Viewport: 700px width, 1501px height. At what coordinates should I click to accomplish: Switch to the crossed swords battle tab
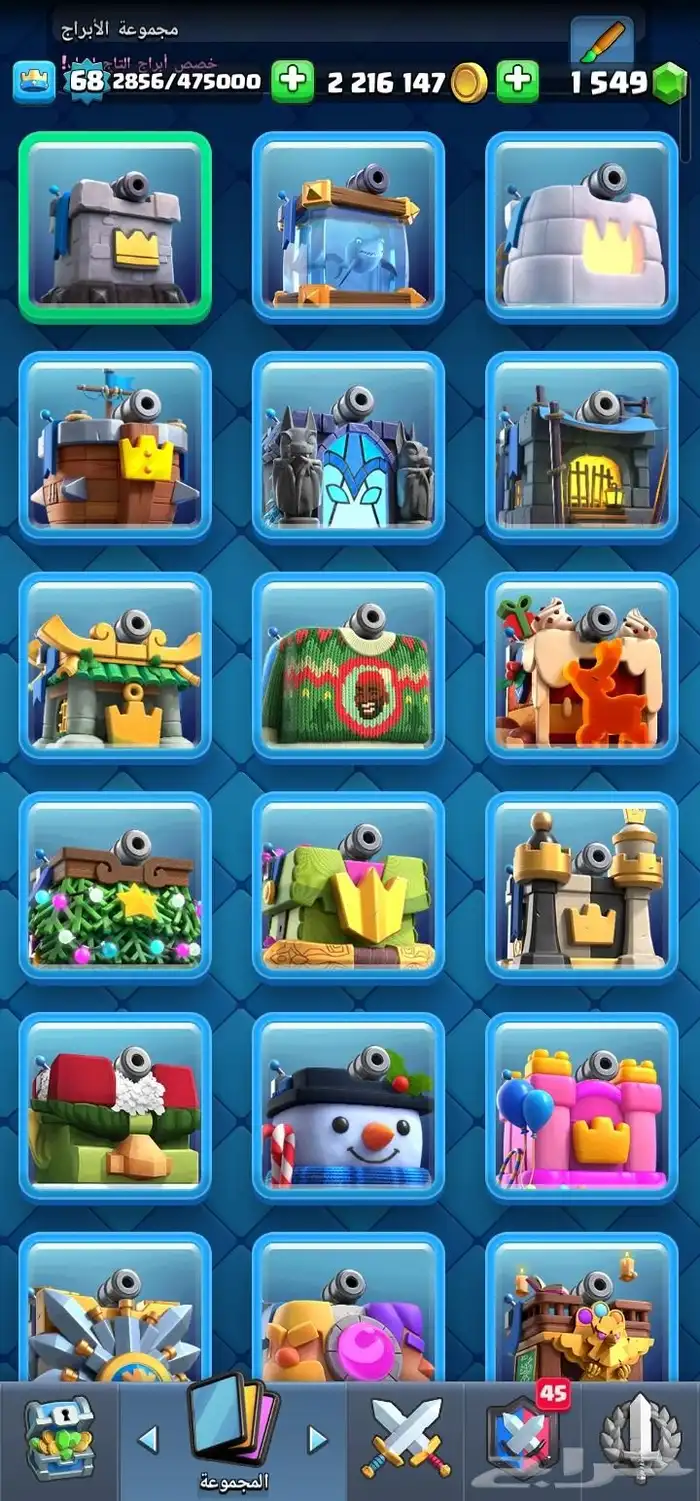(x=405, y=1438)
